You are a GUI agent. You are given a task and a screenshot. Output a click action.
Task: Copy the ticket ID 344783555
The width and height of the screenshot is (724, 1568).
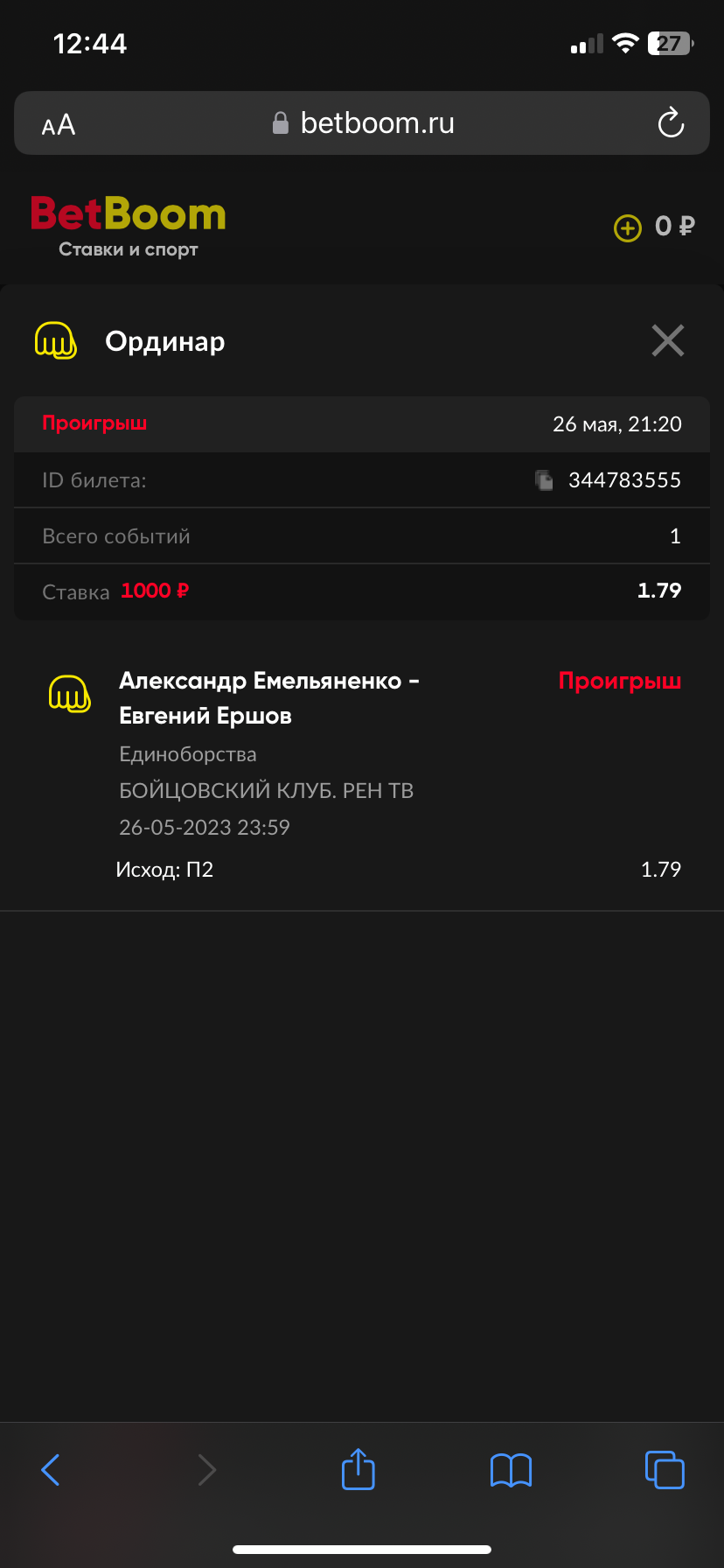click(x=544, y=479)
